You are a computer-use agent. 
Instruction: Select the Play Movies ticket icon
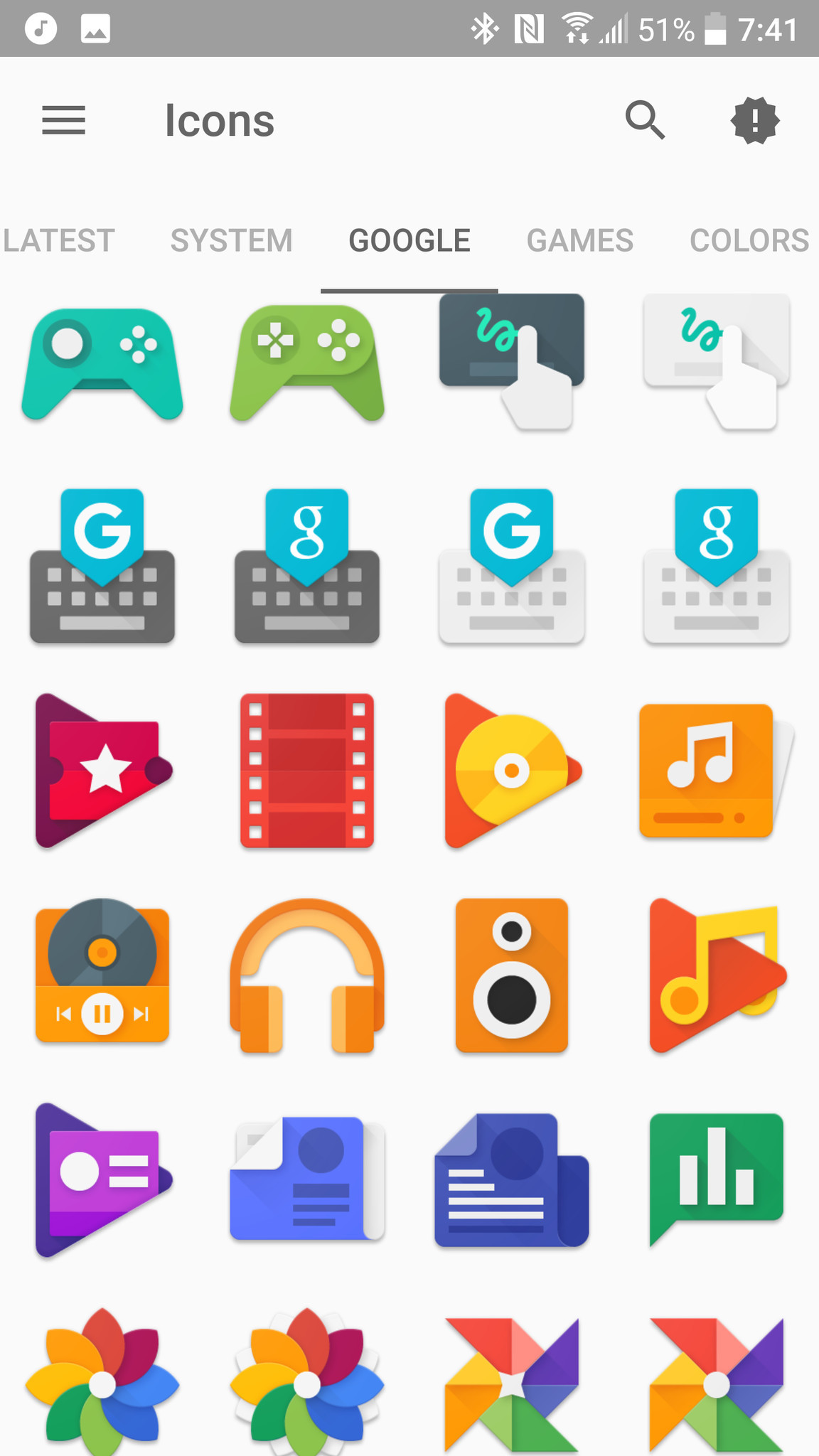[102, 771]
